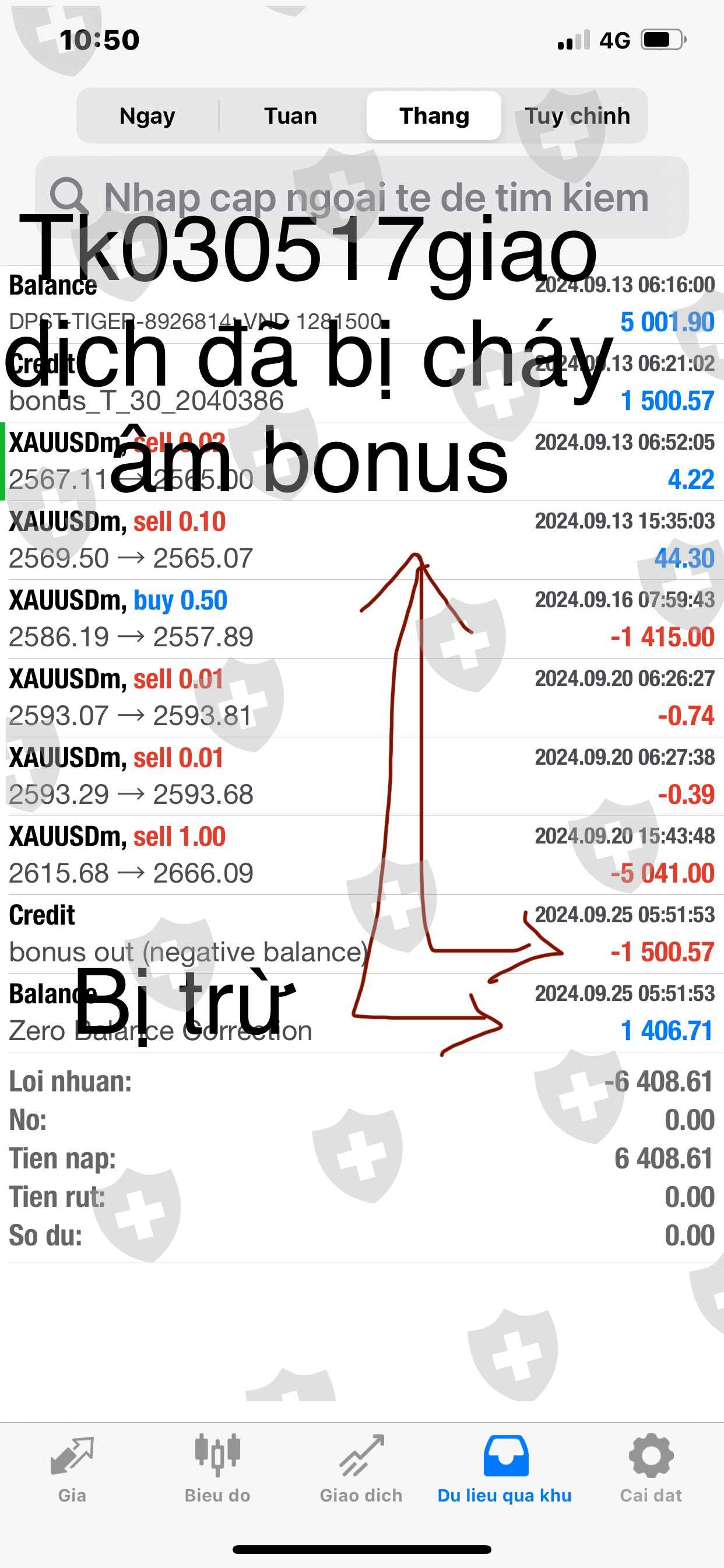Select the Thang period tab
Screen dimensions: 724x1568
434,116
